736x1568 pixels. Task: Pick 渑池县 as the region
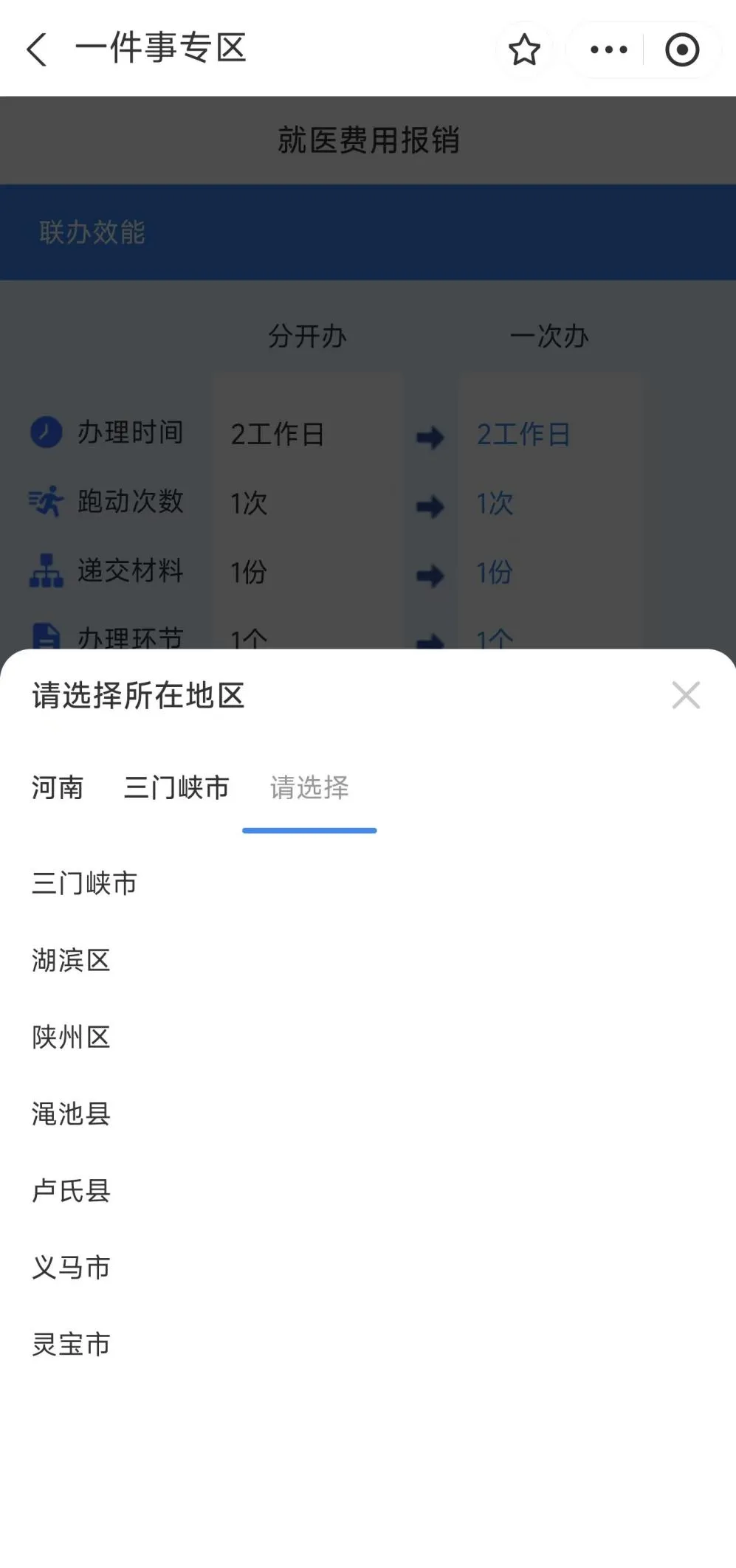pos(71,1113)
